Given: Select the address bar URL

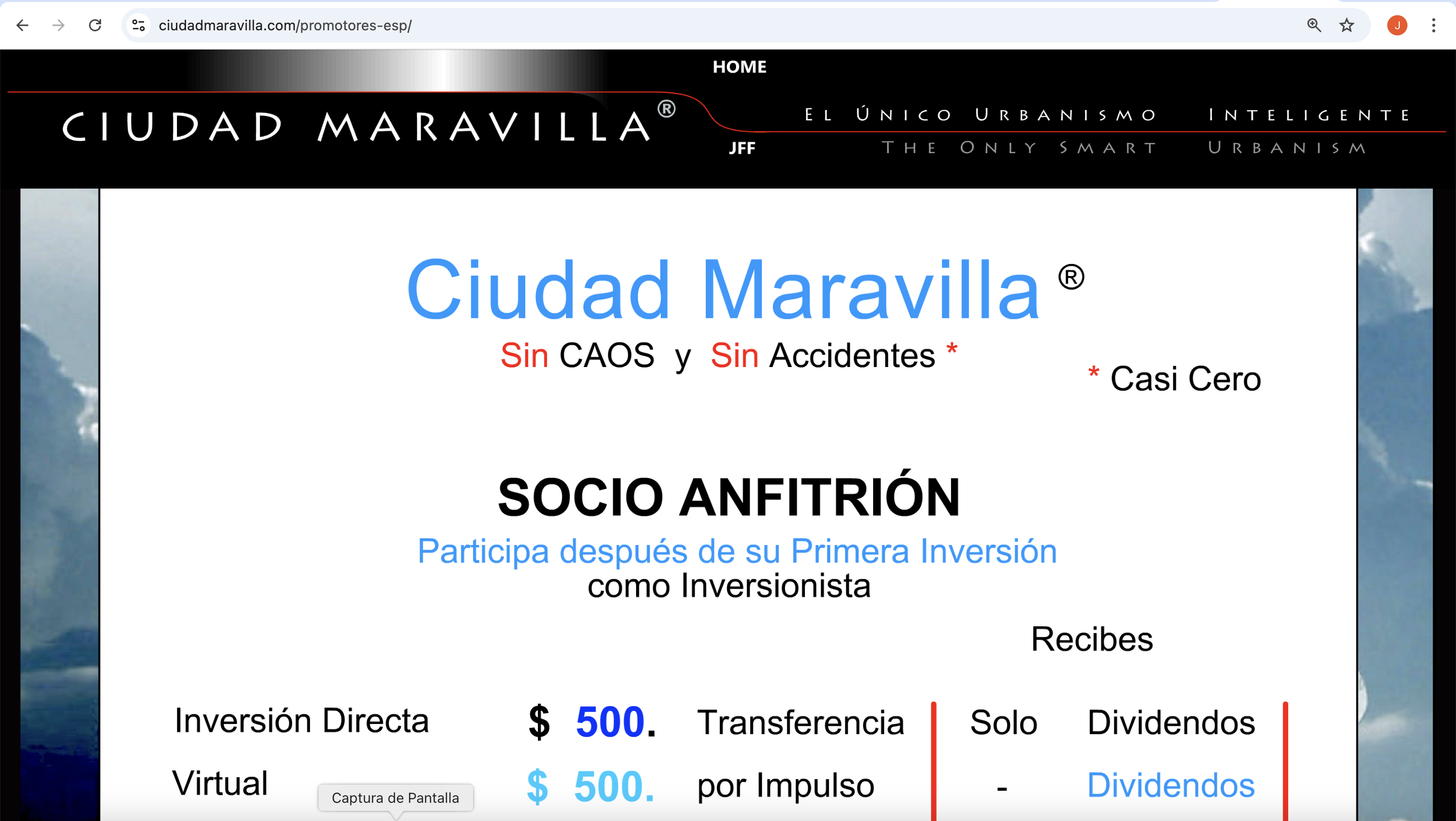Looking at the screenshot, I should tap(285, 25).
